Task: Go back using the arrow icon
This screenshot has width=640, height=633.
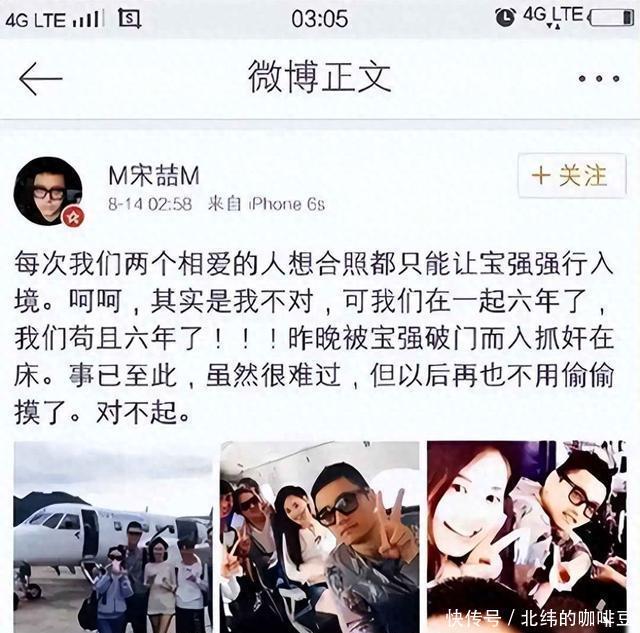Action: tap(40, 78)
